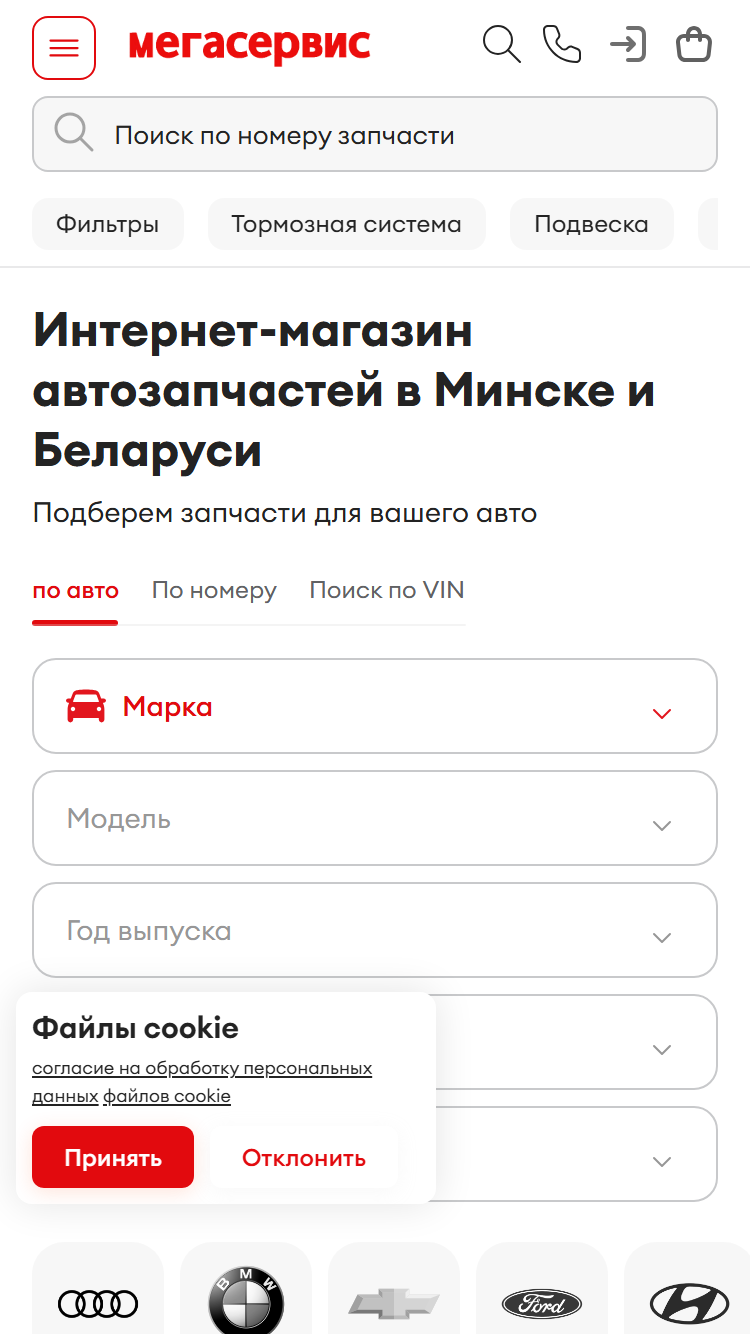The image size is (750, 1334).
Task: Tap the login icon
Action: coord(628,45)
